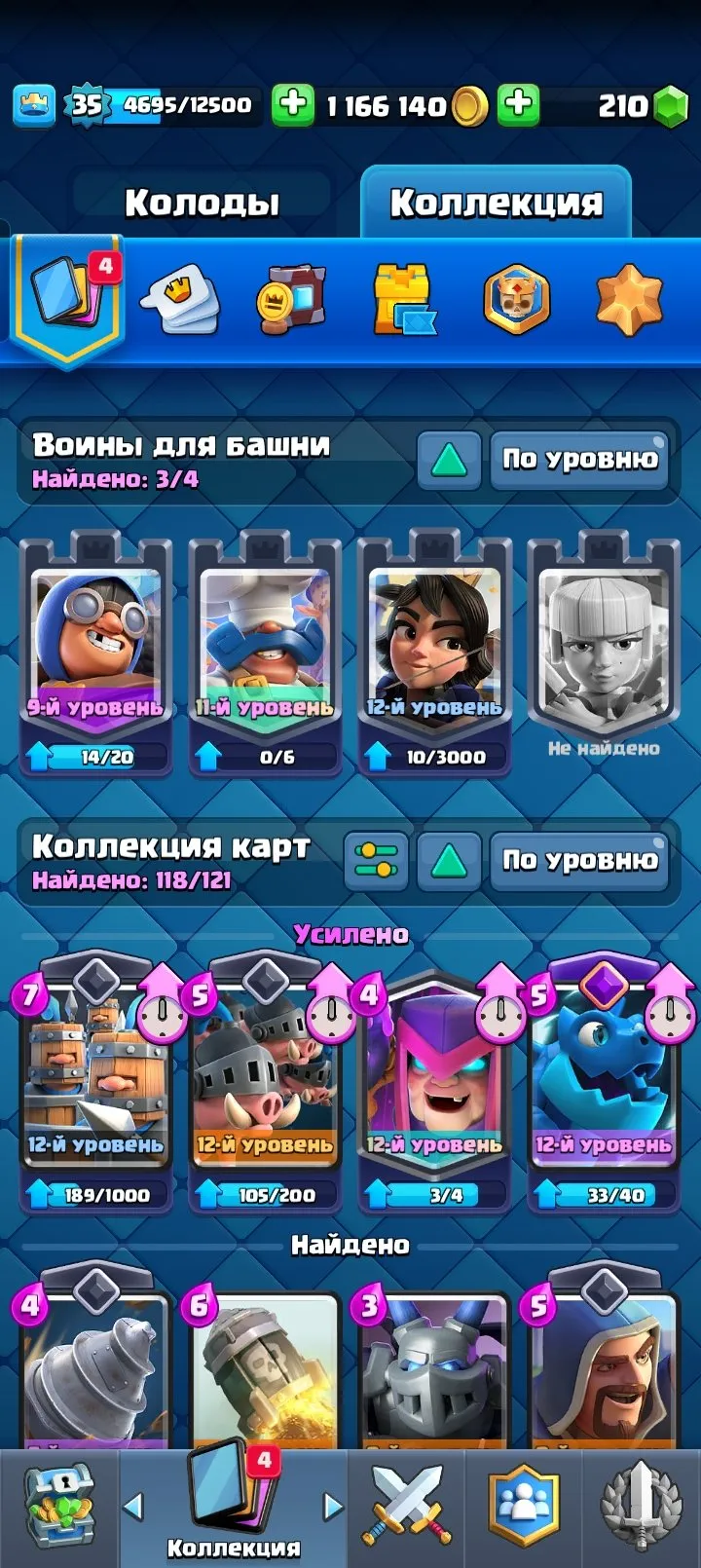Toggle ascending sort for tower troops

tap(447, 458)
